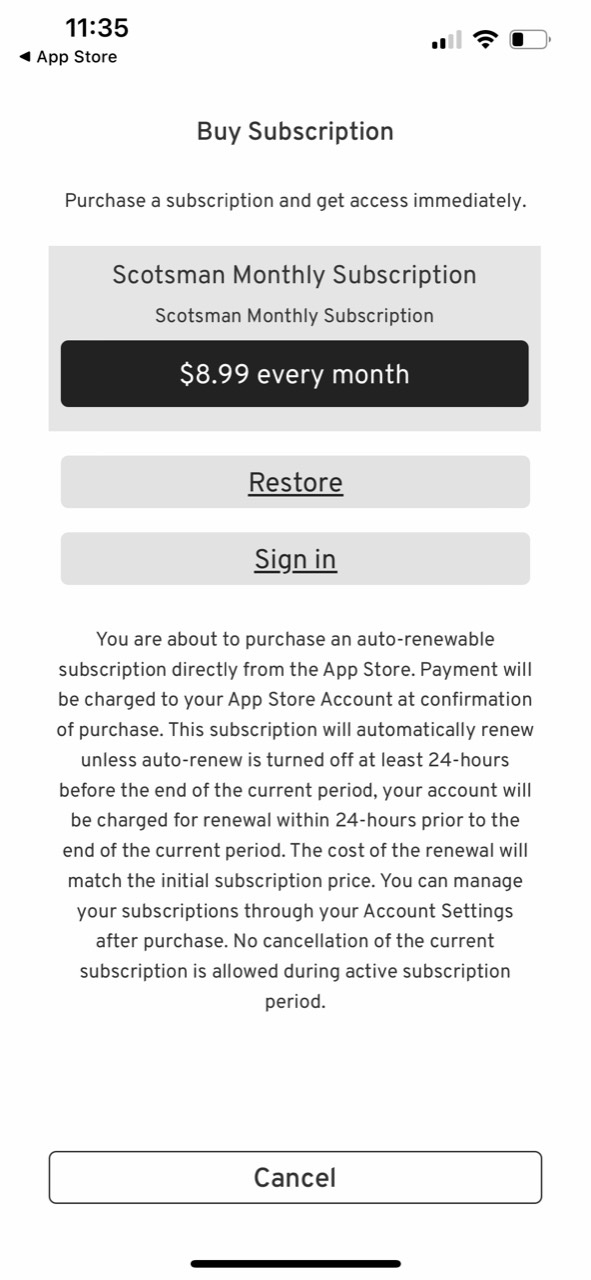Viewport: 591px width, 1280px height.
Task: Cancel the subscription purchase
Action: [x=295, y=1177]
